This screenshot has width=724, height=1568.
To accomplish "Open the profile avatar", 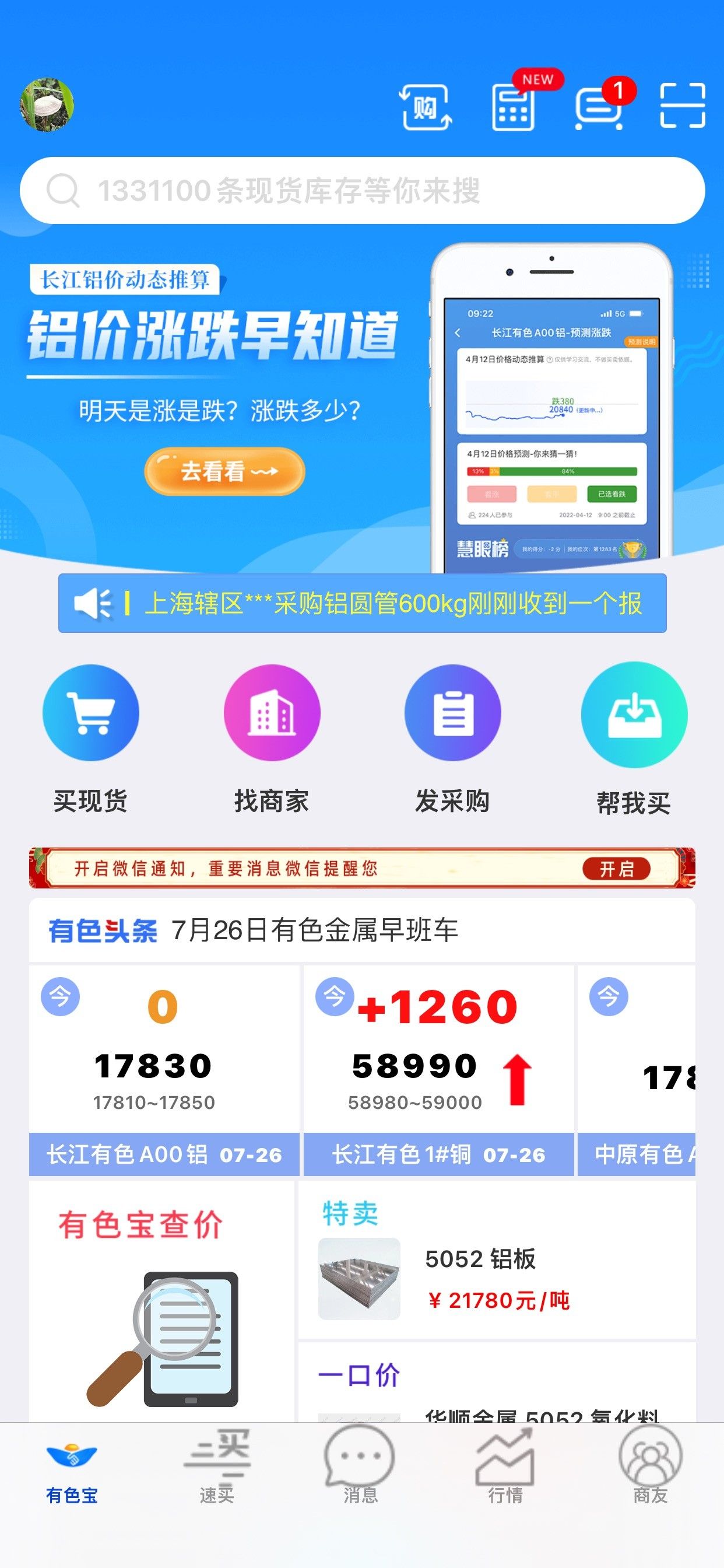I will pyautogui.click(x=47, y=104).
